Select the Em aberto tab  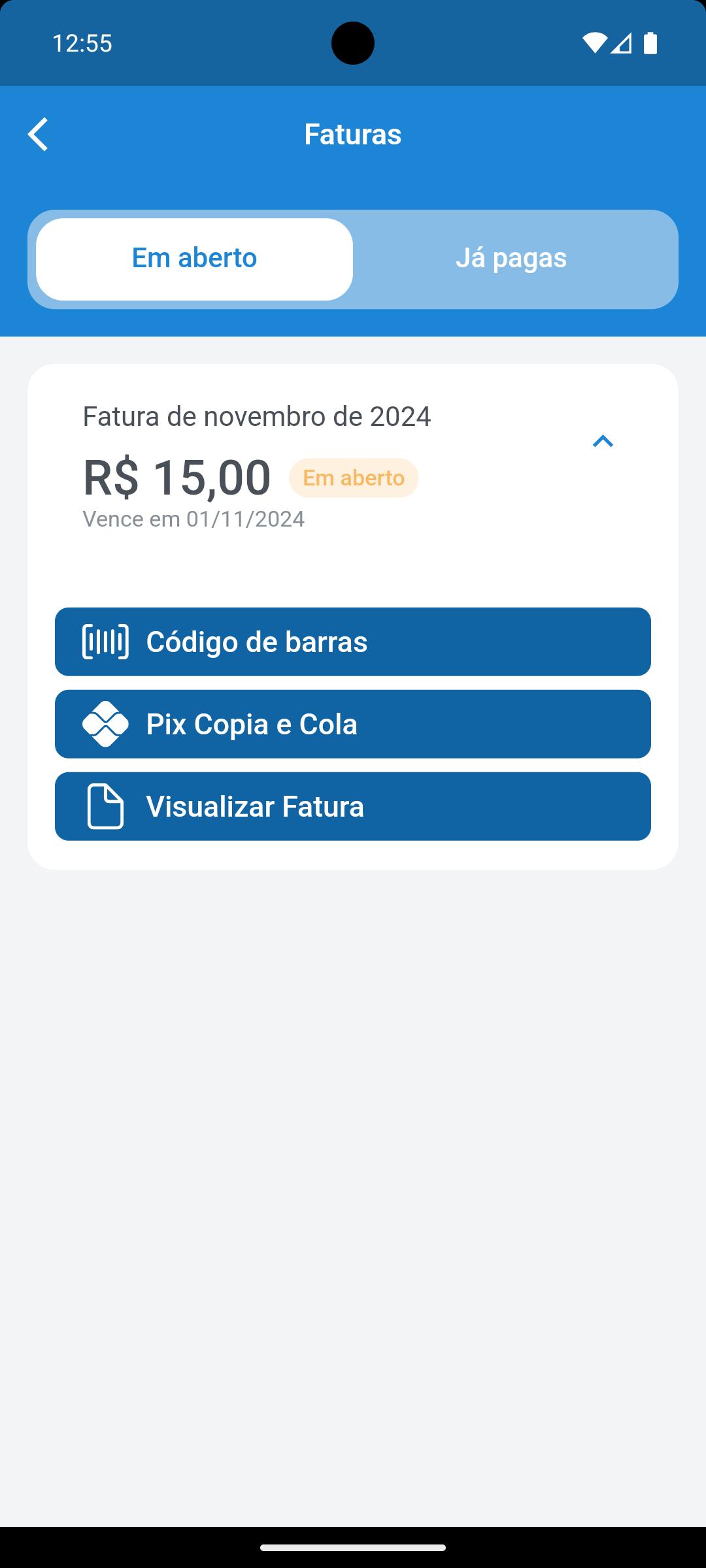point(194,259)
